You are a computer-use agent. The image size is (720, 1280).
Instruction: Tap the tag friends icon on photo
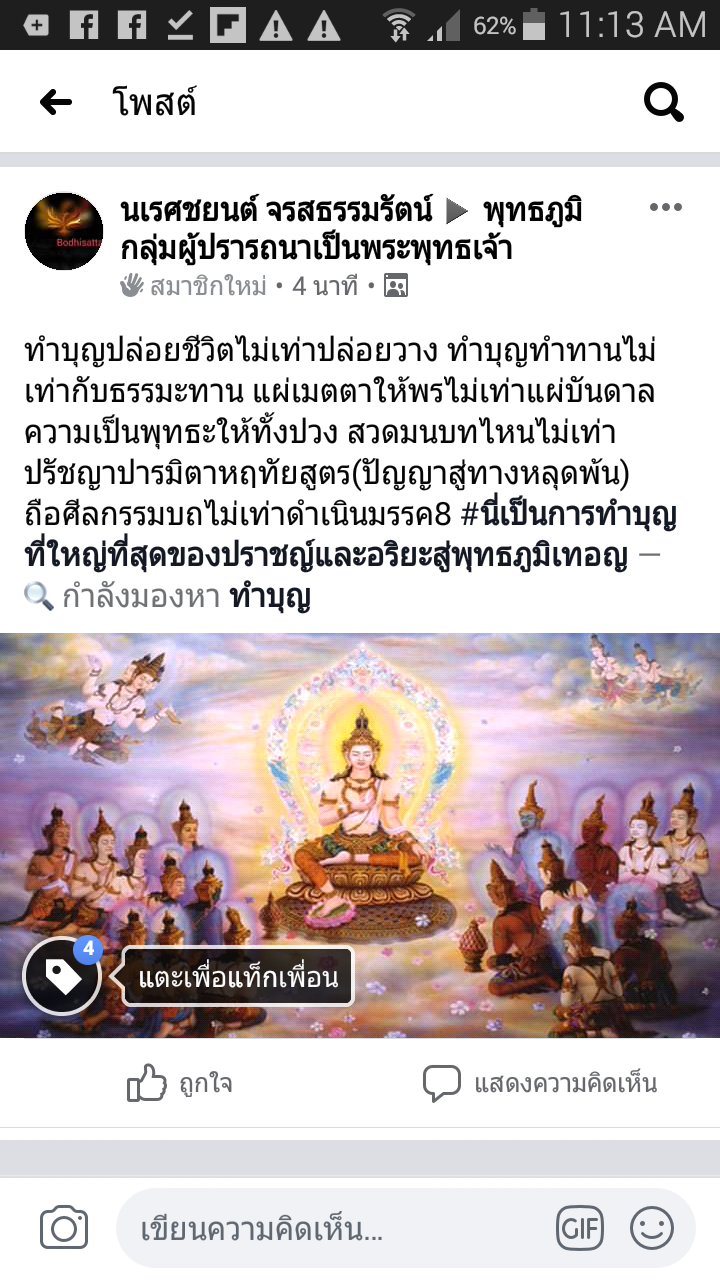coord(62,977)
